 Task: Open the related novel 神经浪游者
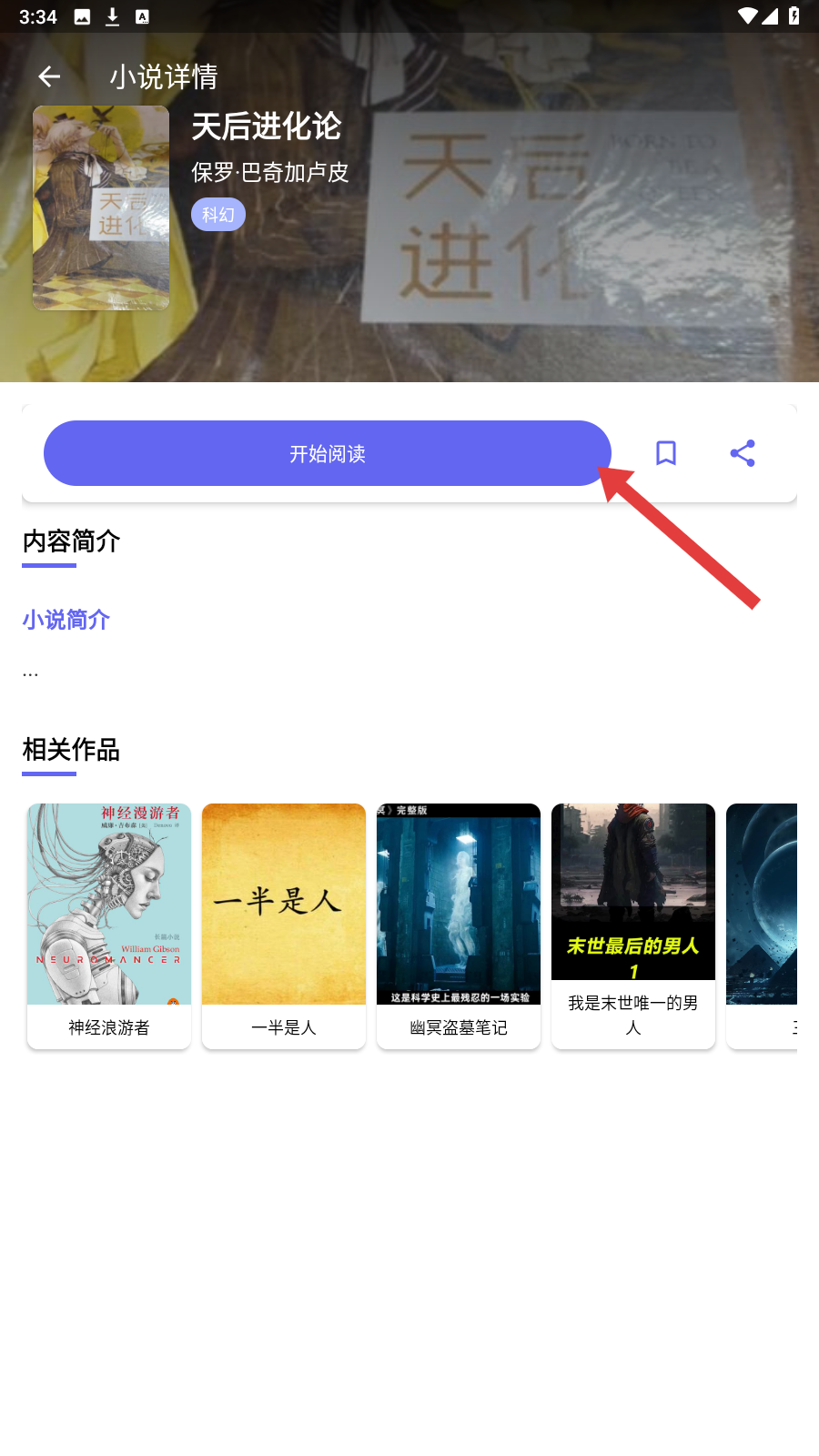pos(109,925)
